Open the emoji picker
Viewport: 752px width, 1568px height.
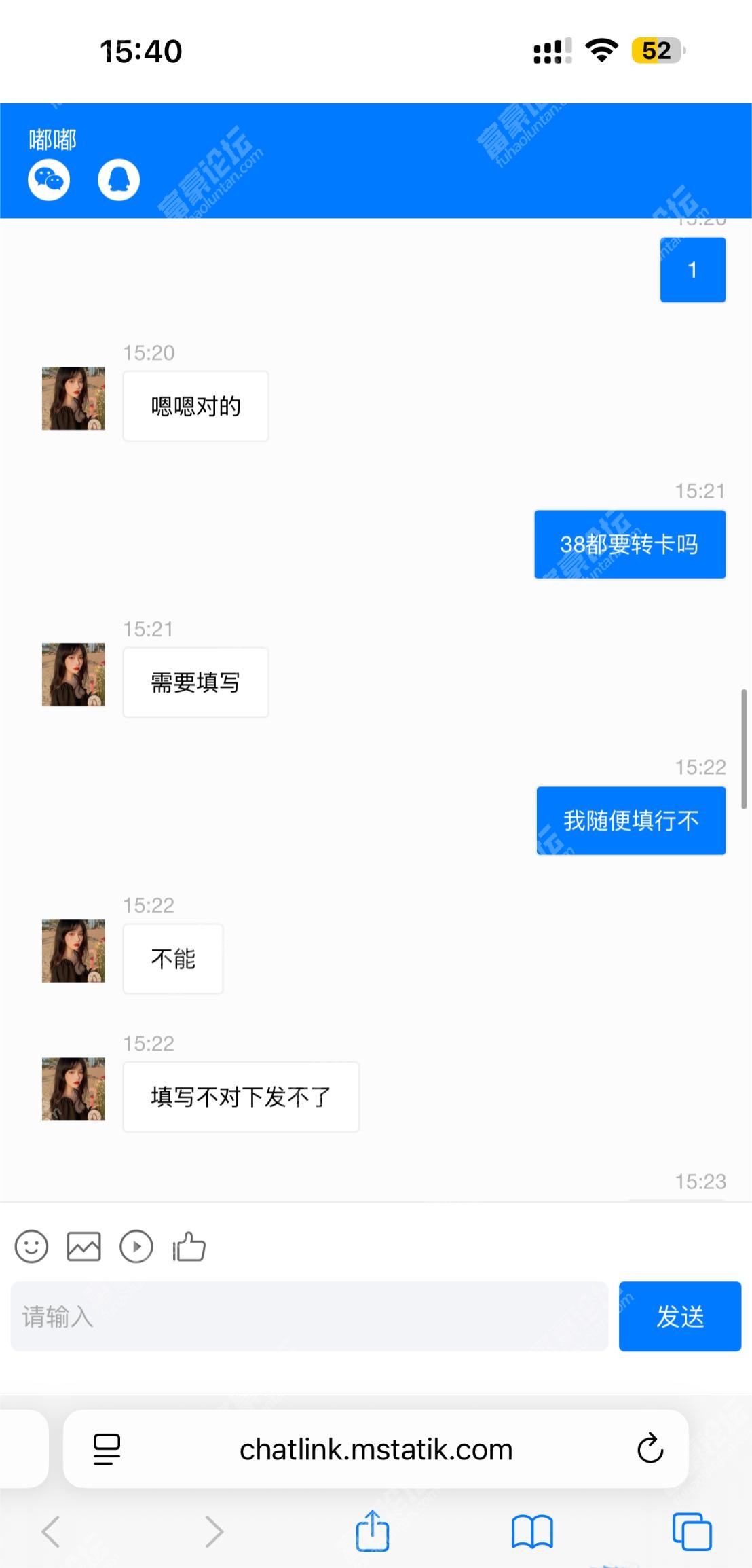tap(31, 1247)
